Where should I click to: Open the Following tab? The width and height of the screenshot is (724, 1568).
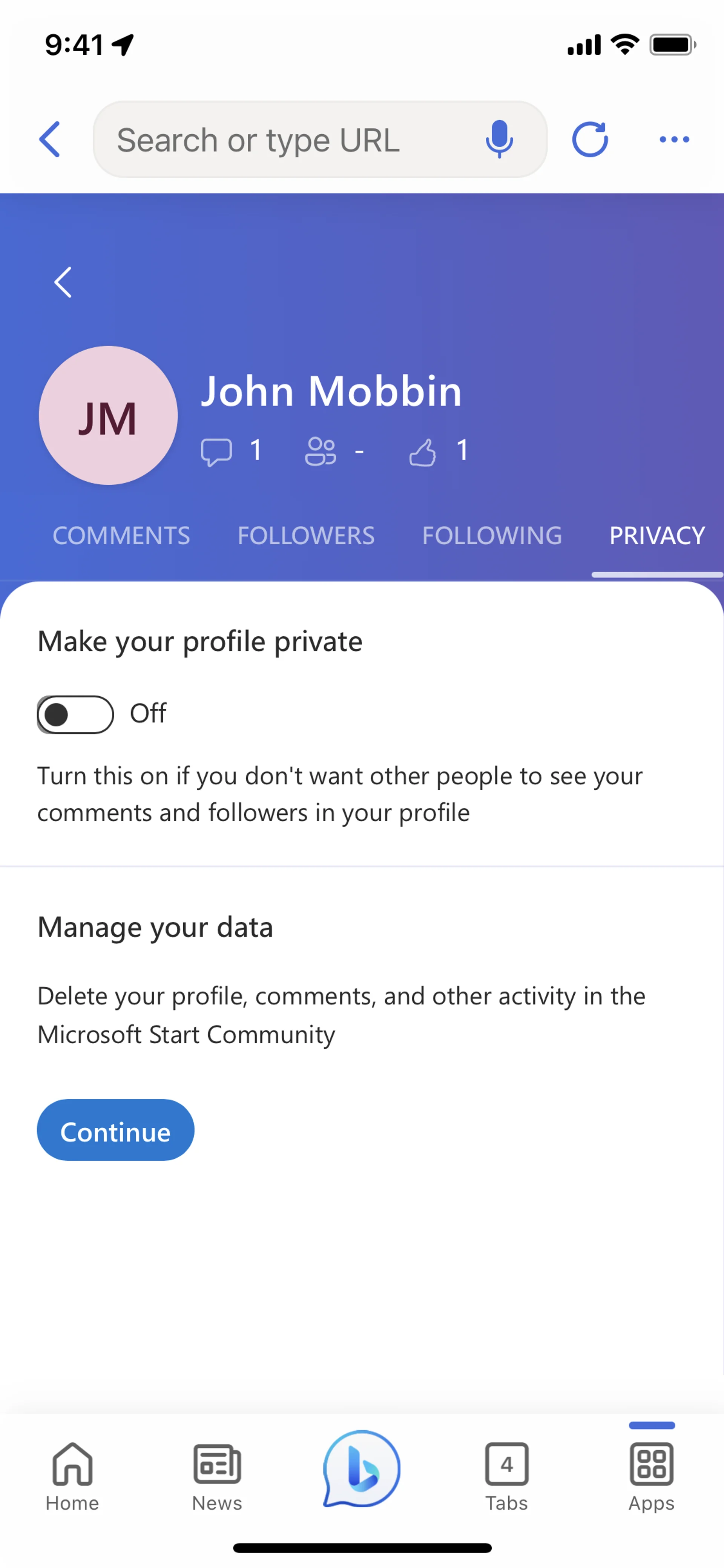point(492,536)
